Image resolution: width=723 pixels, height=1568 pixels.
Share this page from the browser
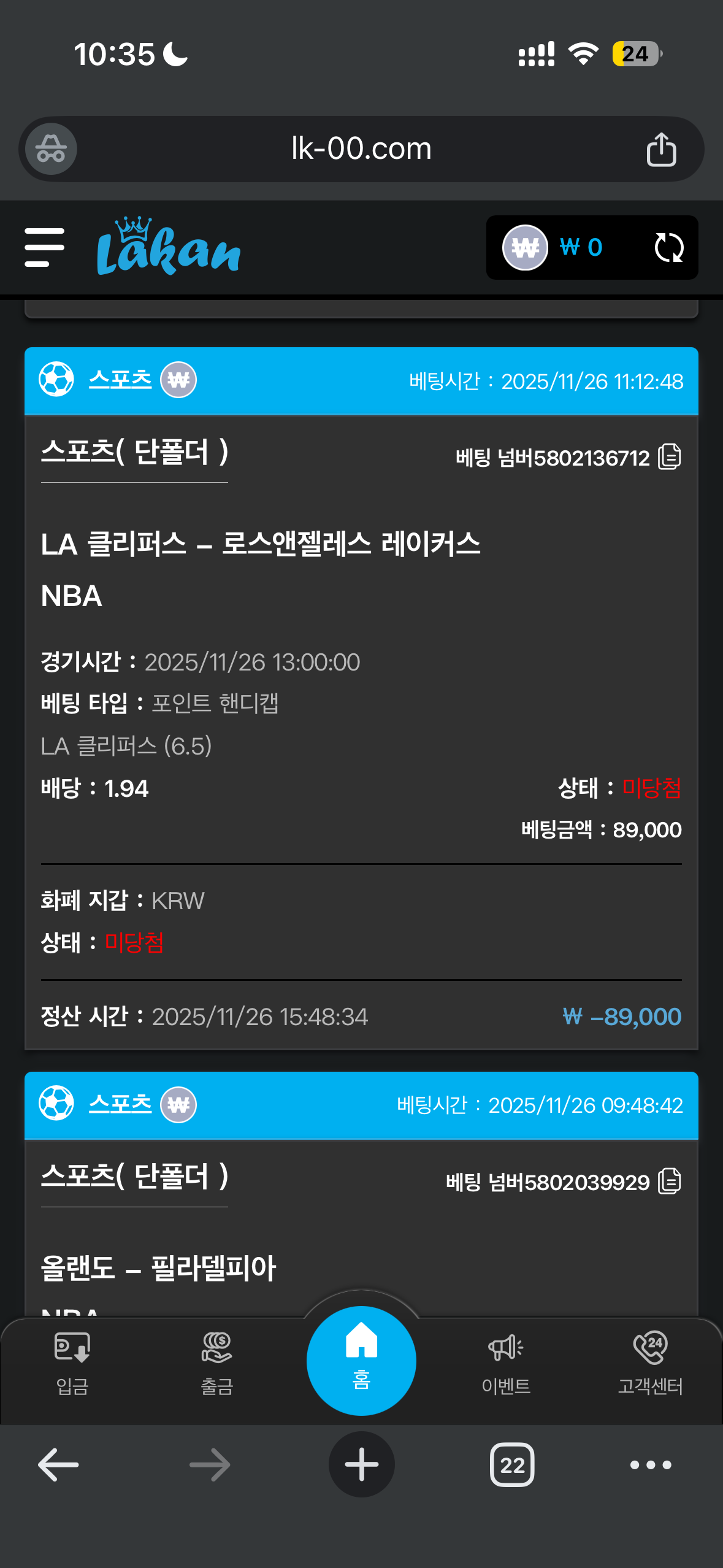(661, 149)
